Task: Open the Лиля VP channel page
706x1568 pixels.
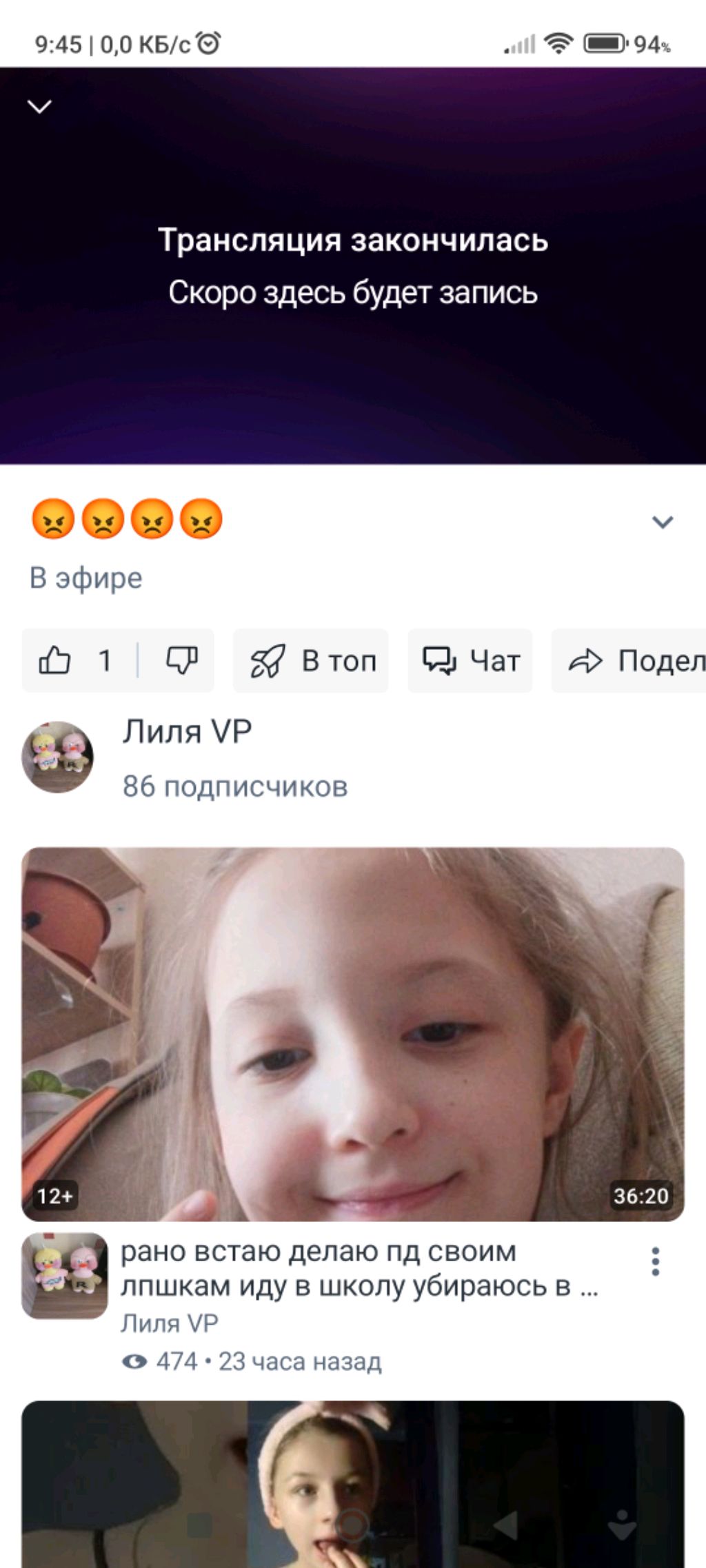Action: pyautogui.click(x=186, y=732)
